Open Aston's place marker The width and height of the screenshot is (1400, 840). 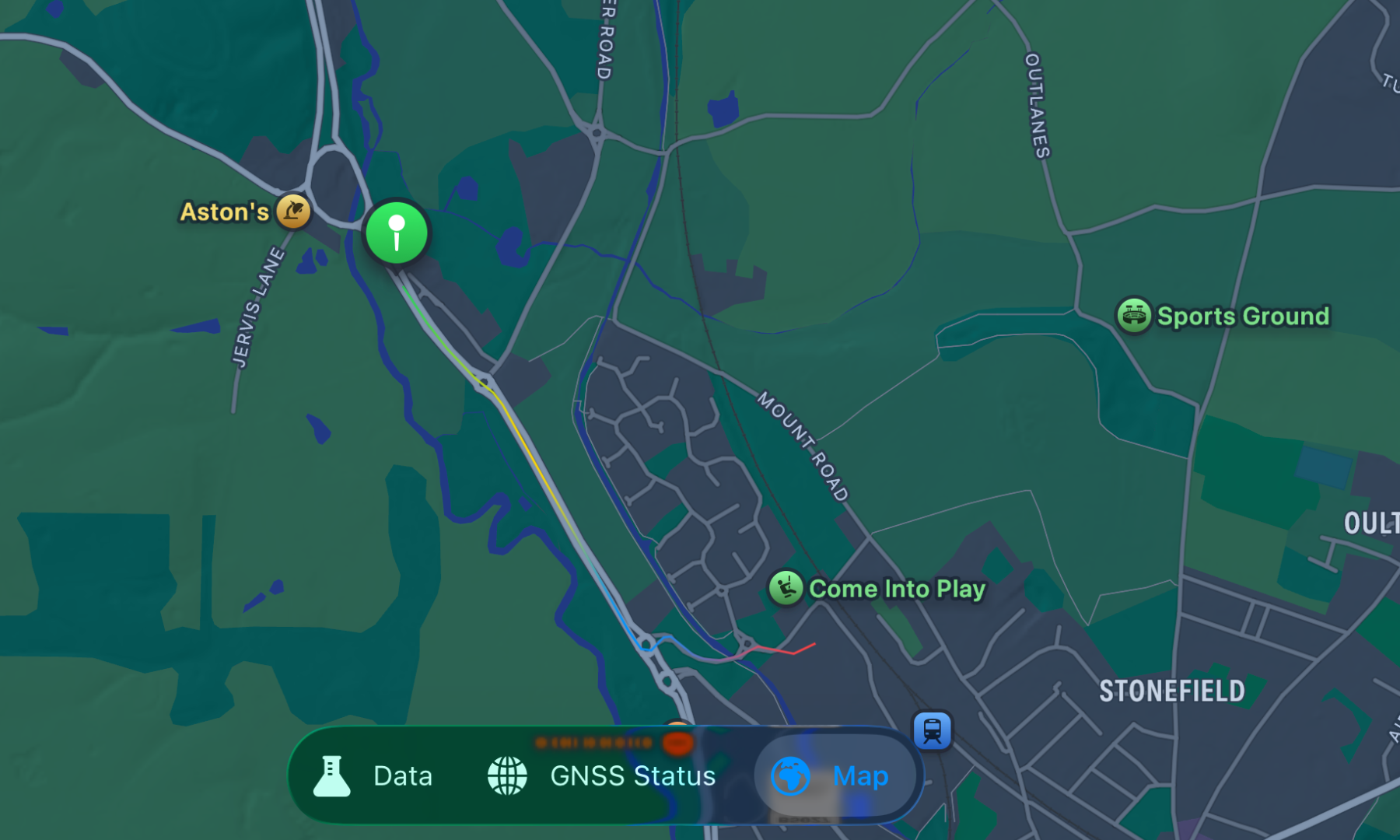pyautogui.click(x=293, y=211)
